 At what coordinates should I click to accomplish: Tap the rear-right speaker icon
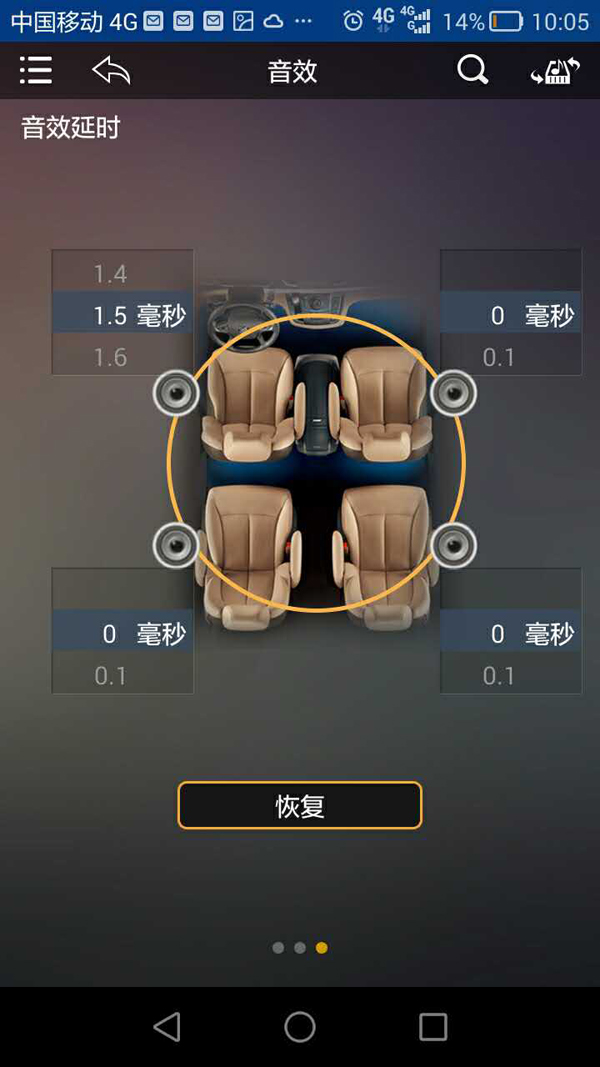click(x=453, y=545)
